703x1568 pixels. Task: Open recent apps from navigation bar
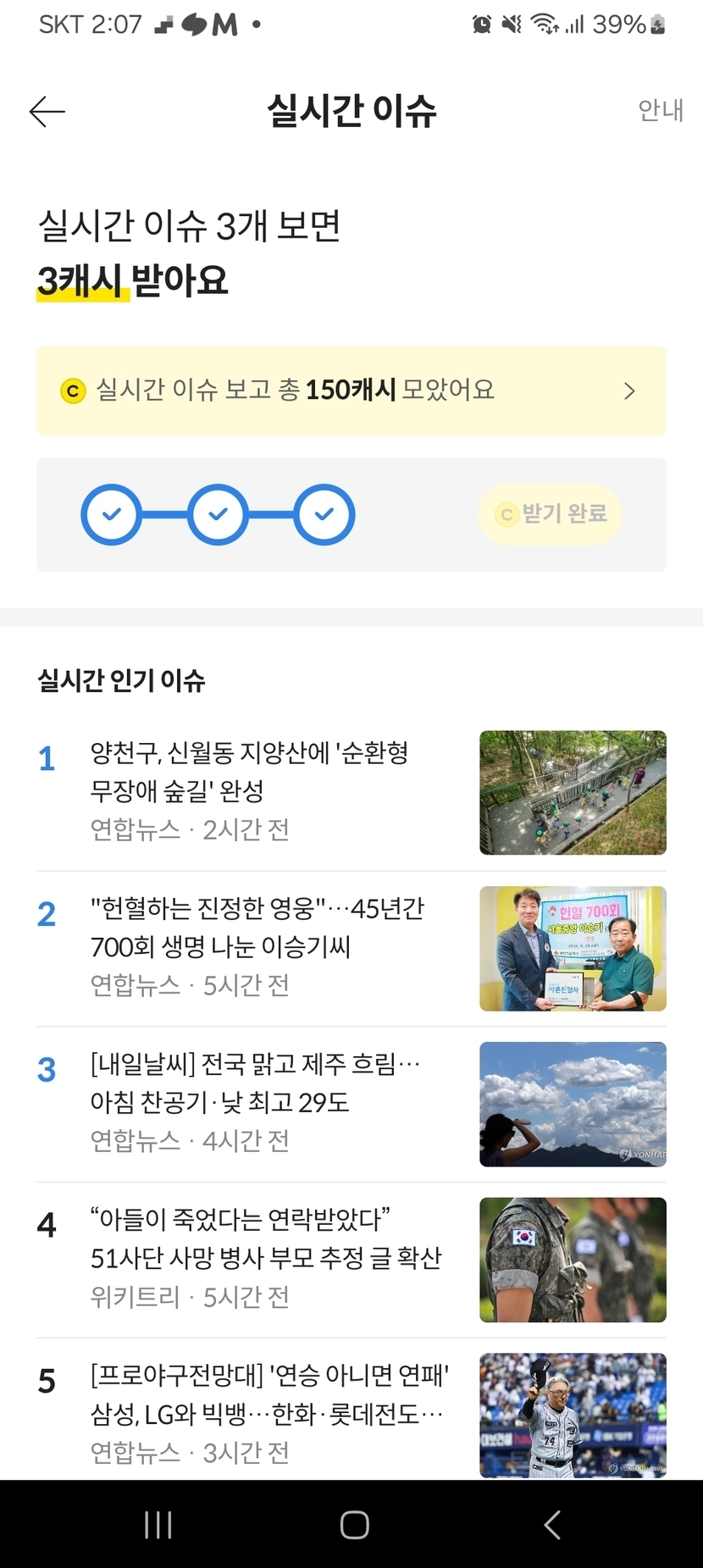point(158,1525)
